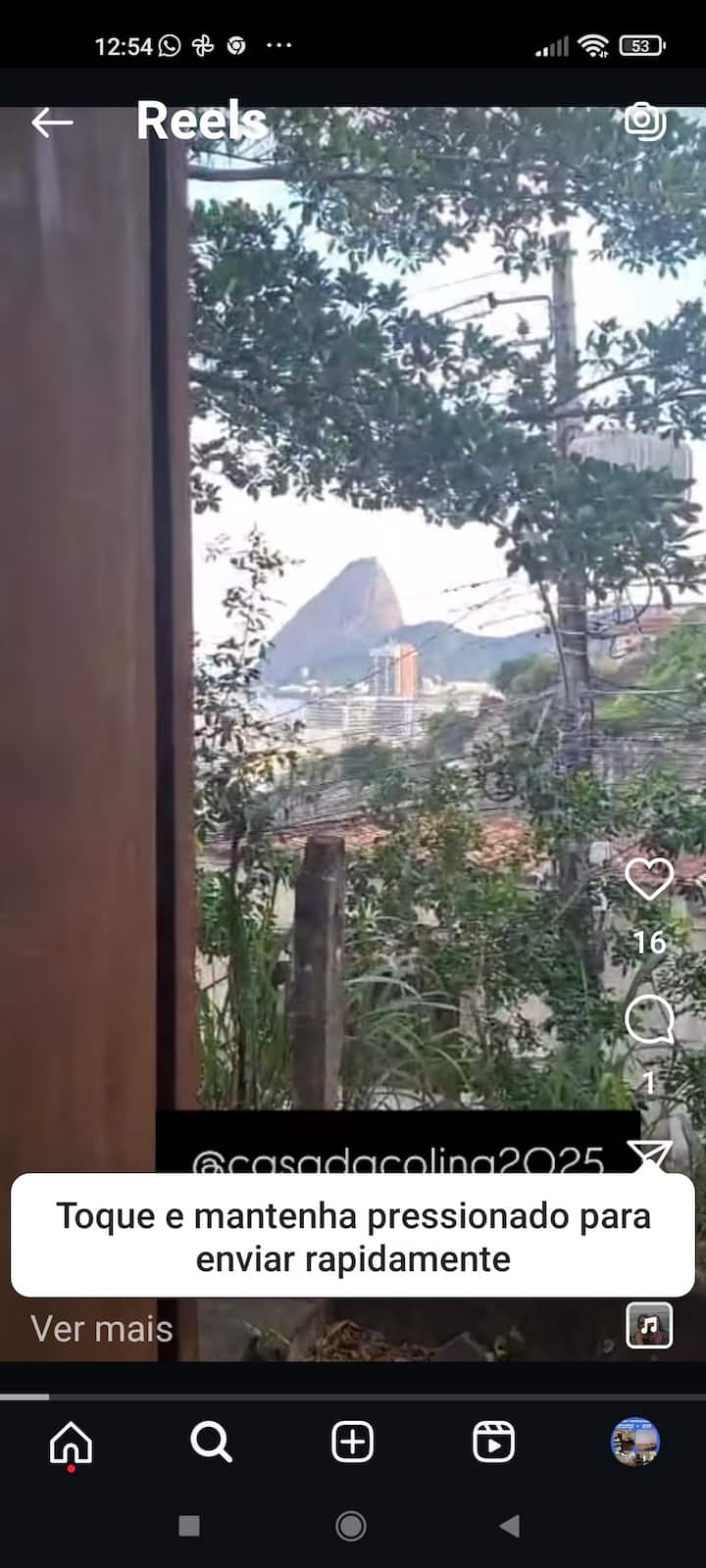The image size is (706, 1568).
Task: Open the Search tab
Action: pos(211,1443)
